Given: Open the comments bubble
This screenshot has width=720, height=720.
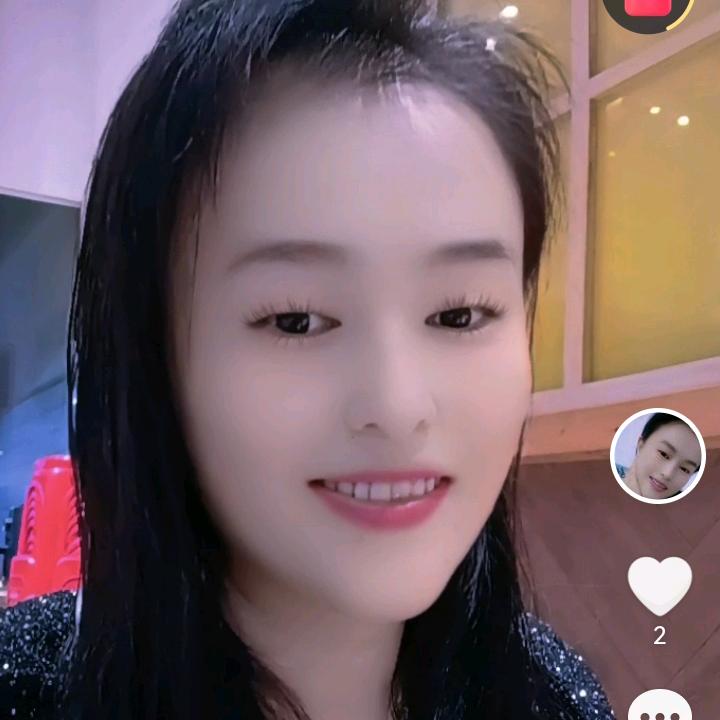Looking at the screenshot, I should point(660,708).
